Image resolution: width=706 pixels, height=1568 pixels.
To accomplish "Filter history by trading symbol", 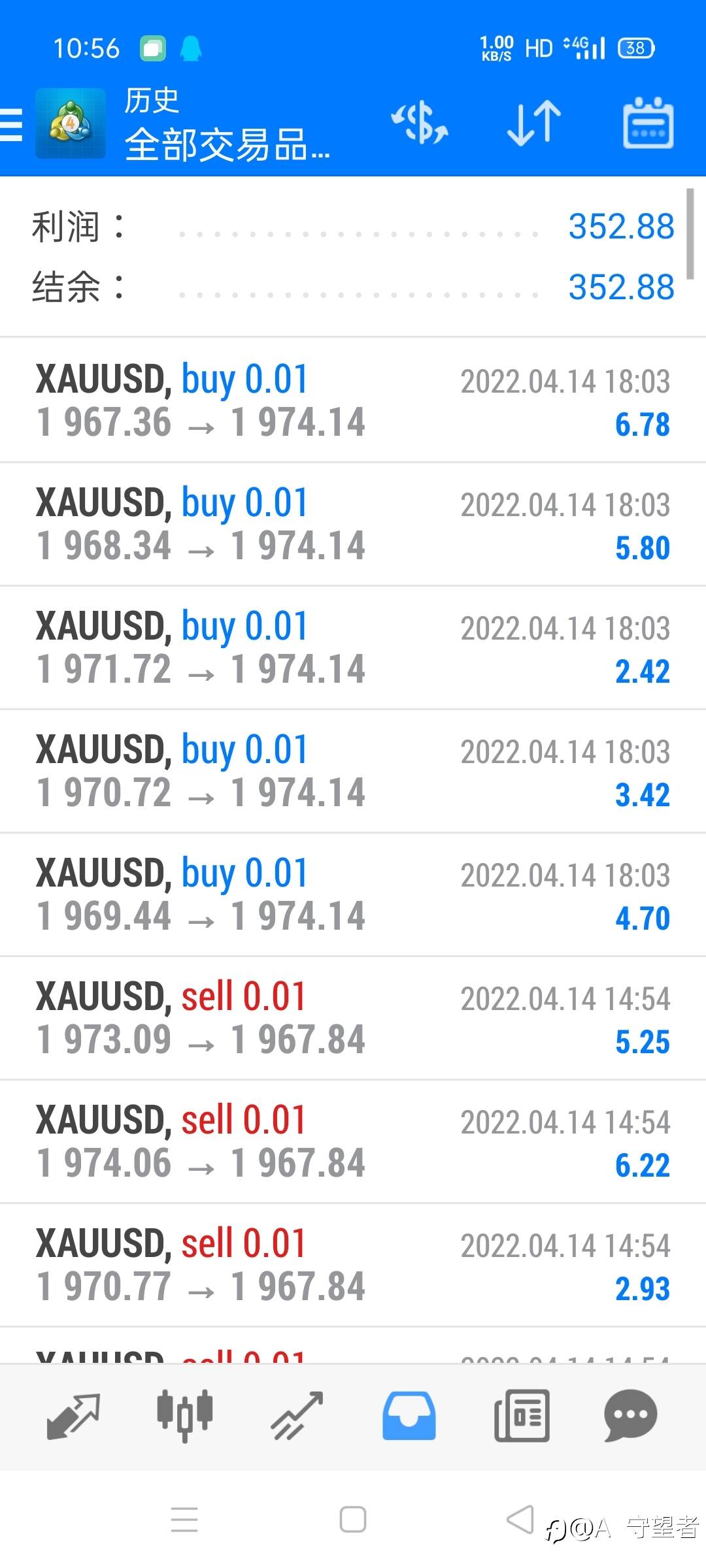I will coord(420,123).
